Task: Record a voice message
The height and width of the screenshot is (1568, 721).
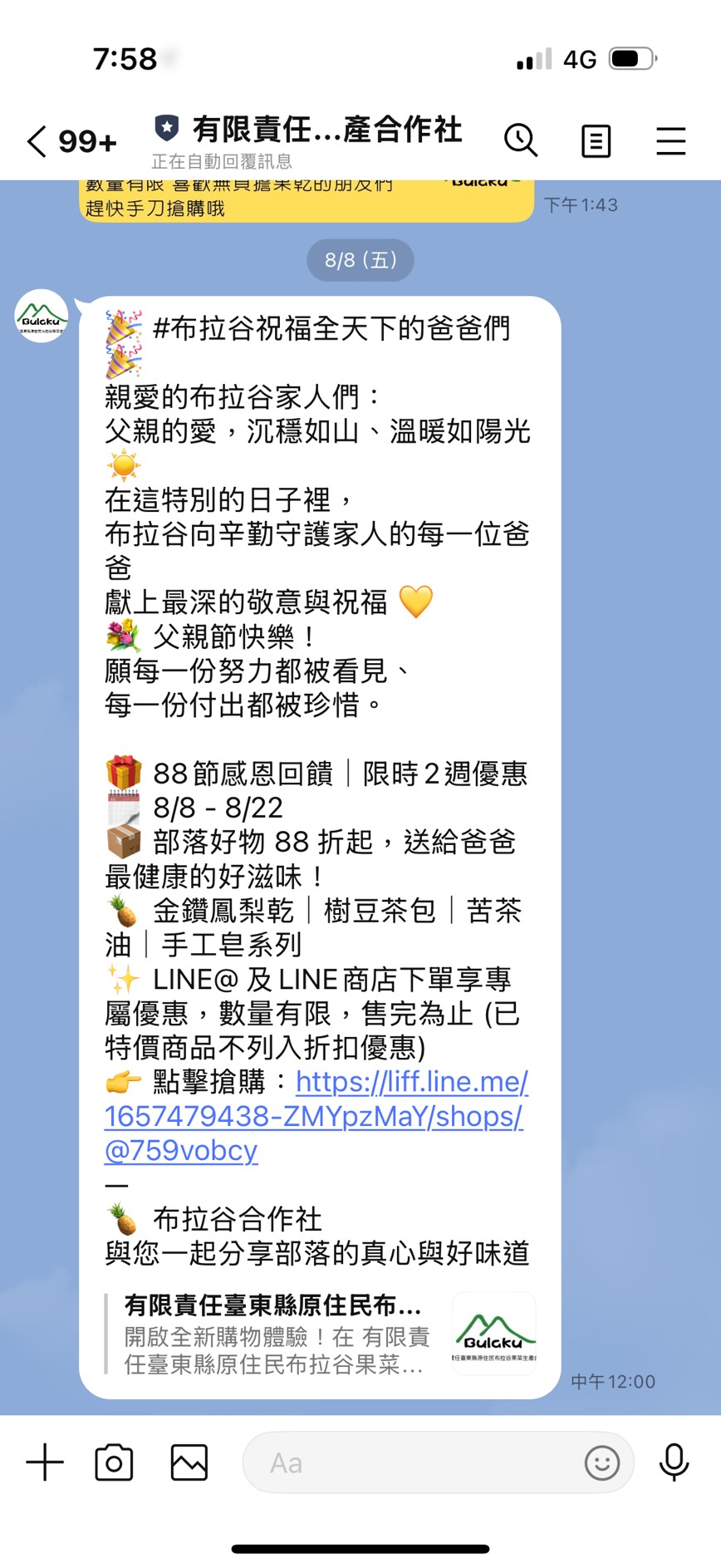Action: point(674,1462)
